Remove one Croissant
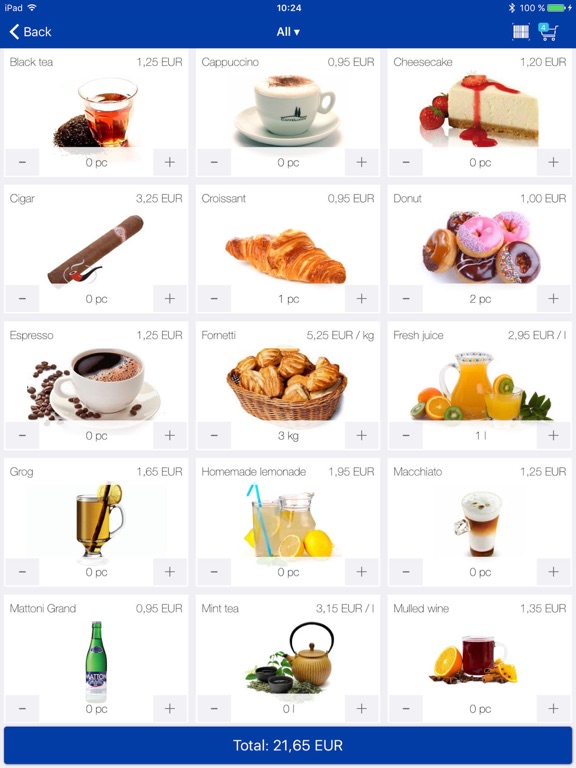Screen dimensions: 576x768 (214, 299)
